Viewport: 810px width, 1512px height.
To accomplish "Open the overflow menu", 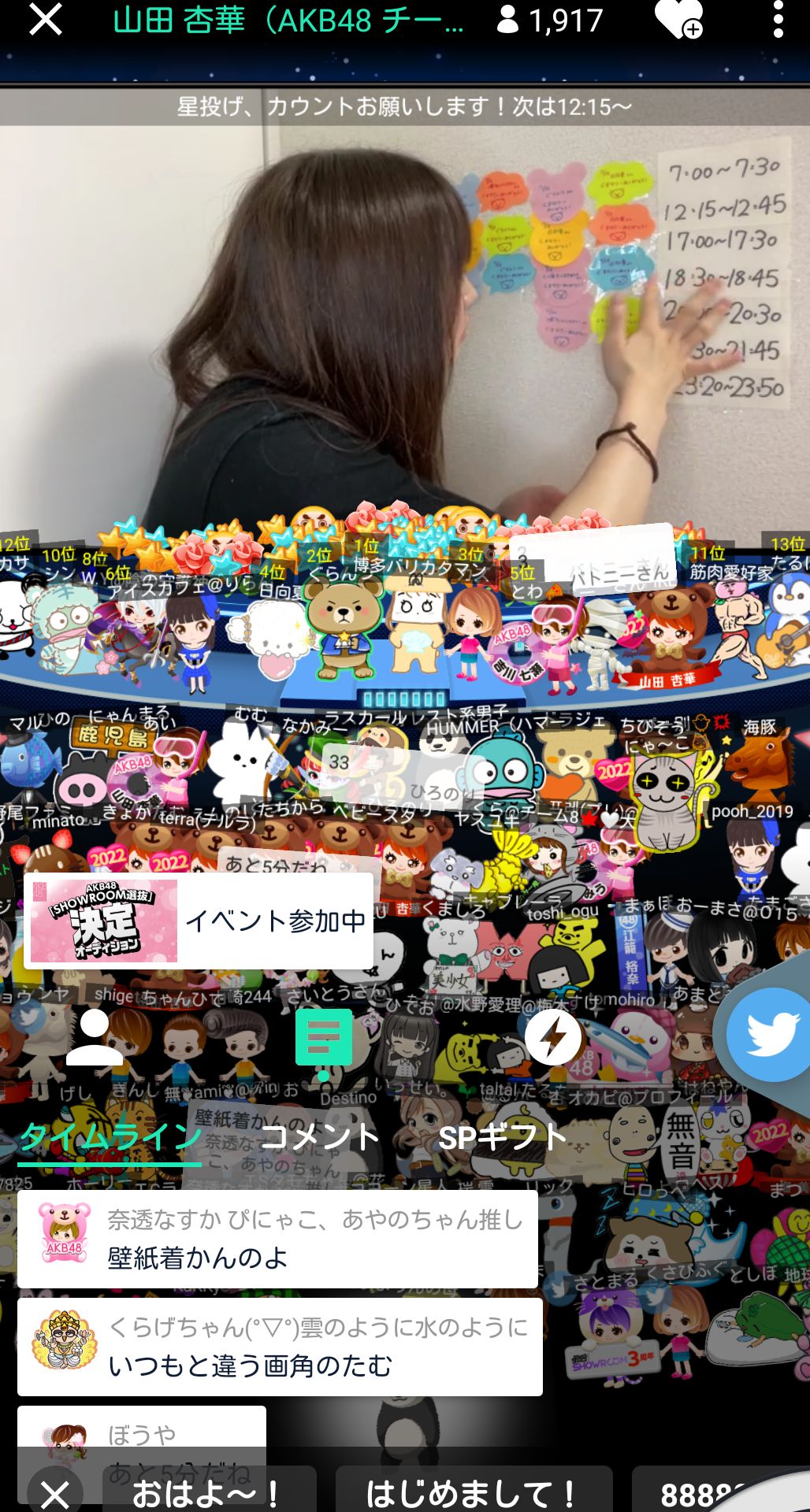I will point(778,20).
